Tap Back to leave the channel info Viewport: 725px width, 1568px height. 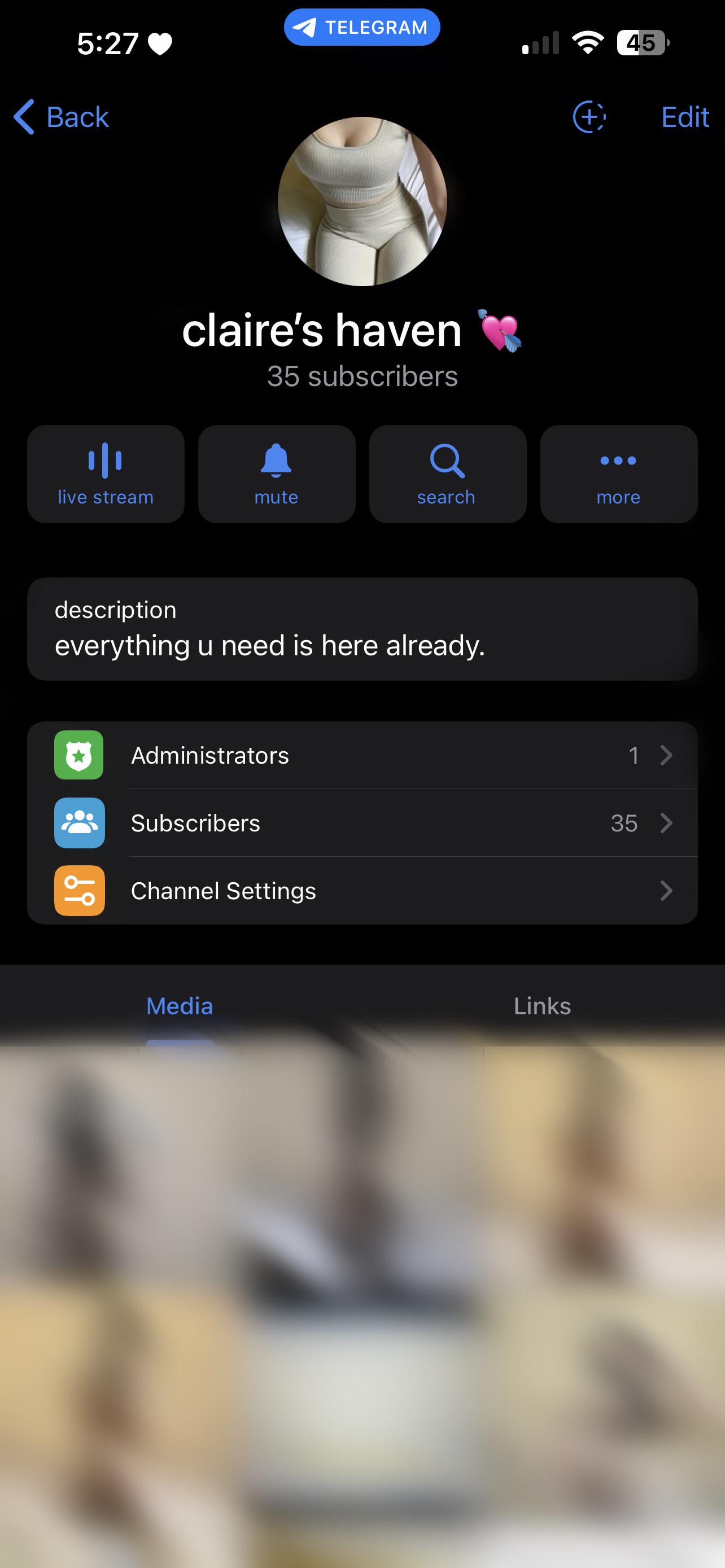(61, 116)
